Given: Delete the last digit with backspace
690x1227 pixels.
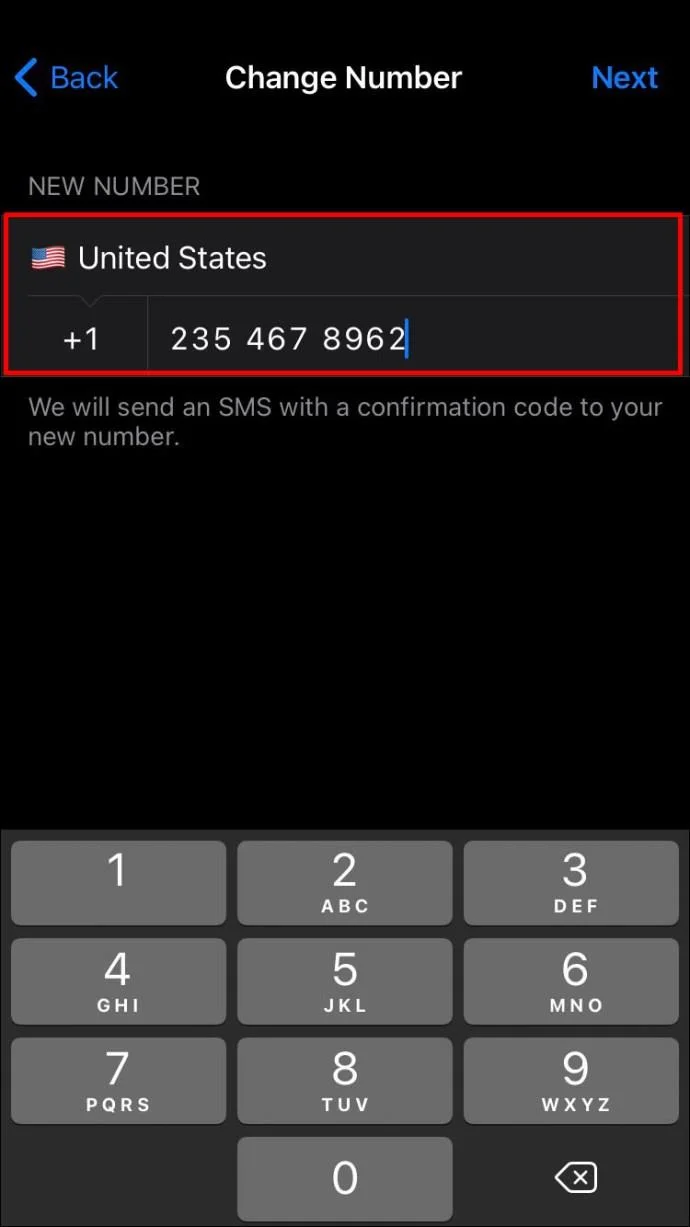Looking at the screenshot, I should pyautogui.click(x=575, y=1178).
